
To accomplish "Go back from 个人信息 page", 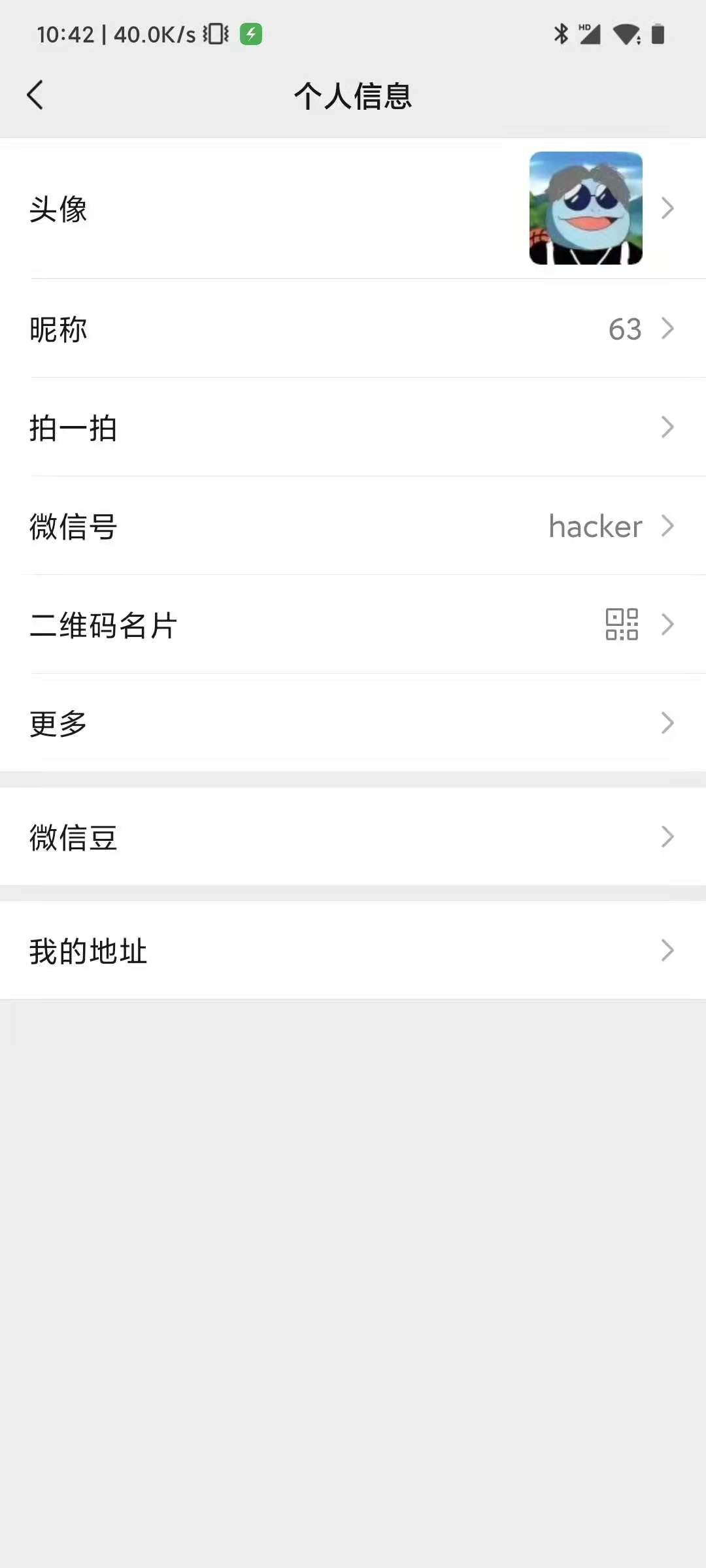I will coord(35,95).
